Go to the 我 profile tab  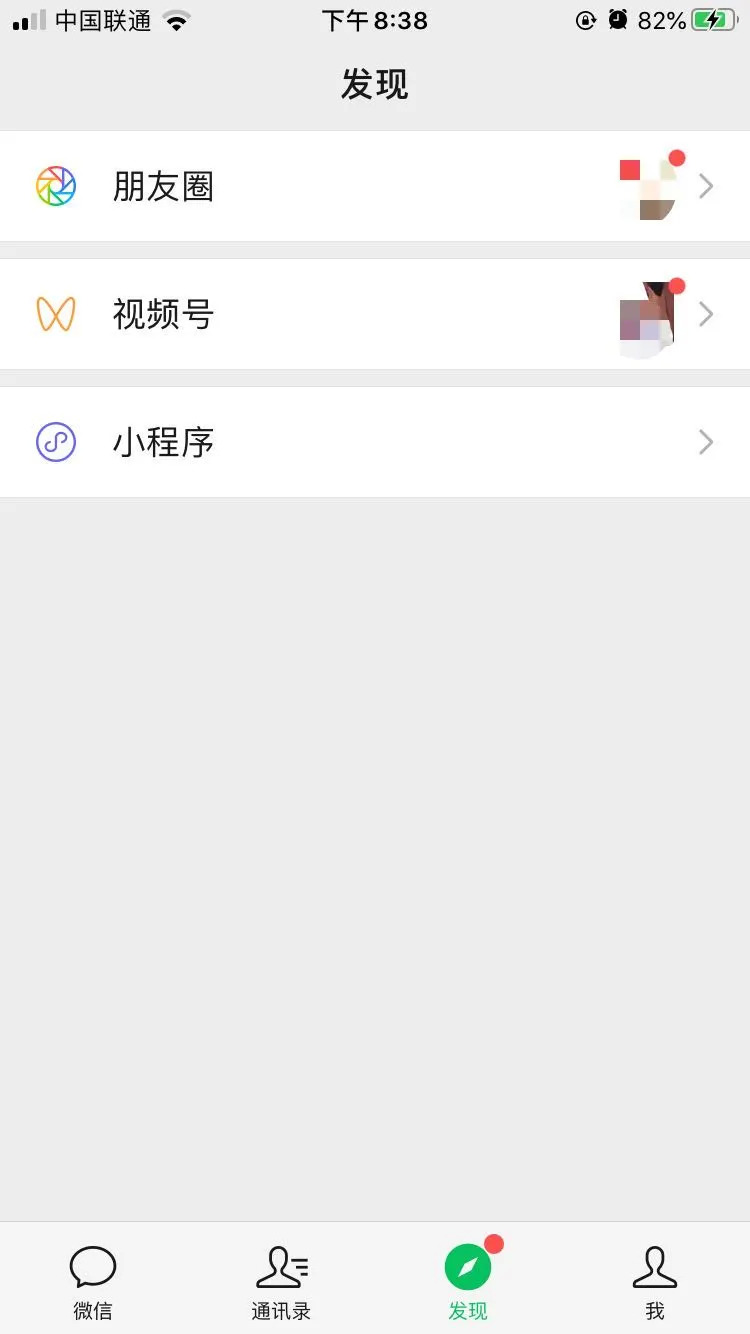click(655, 1282)
